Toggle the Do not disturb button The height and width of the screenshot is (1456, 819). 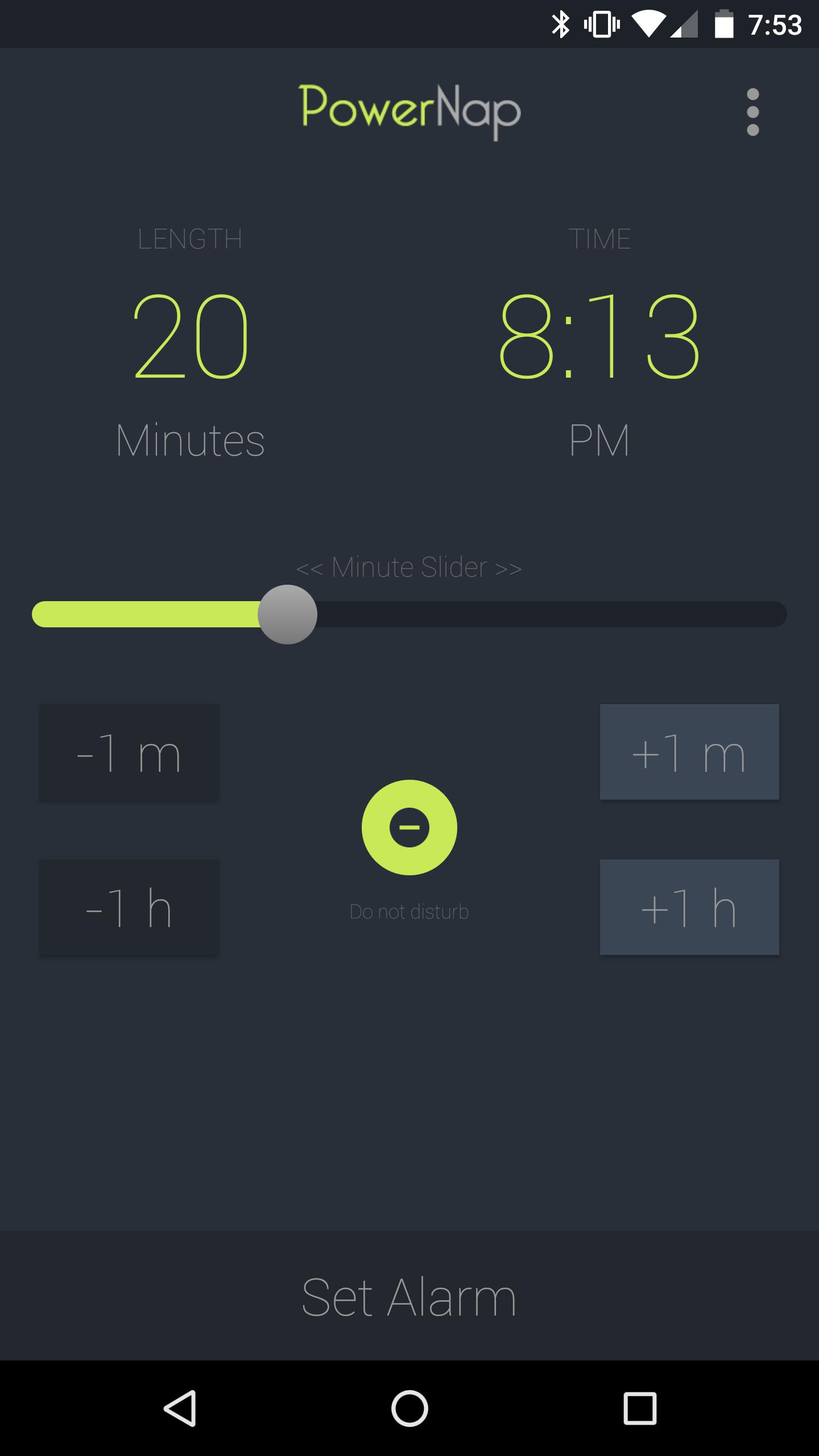[x=409, y=827]
